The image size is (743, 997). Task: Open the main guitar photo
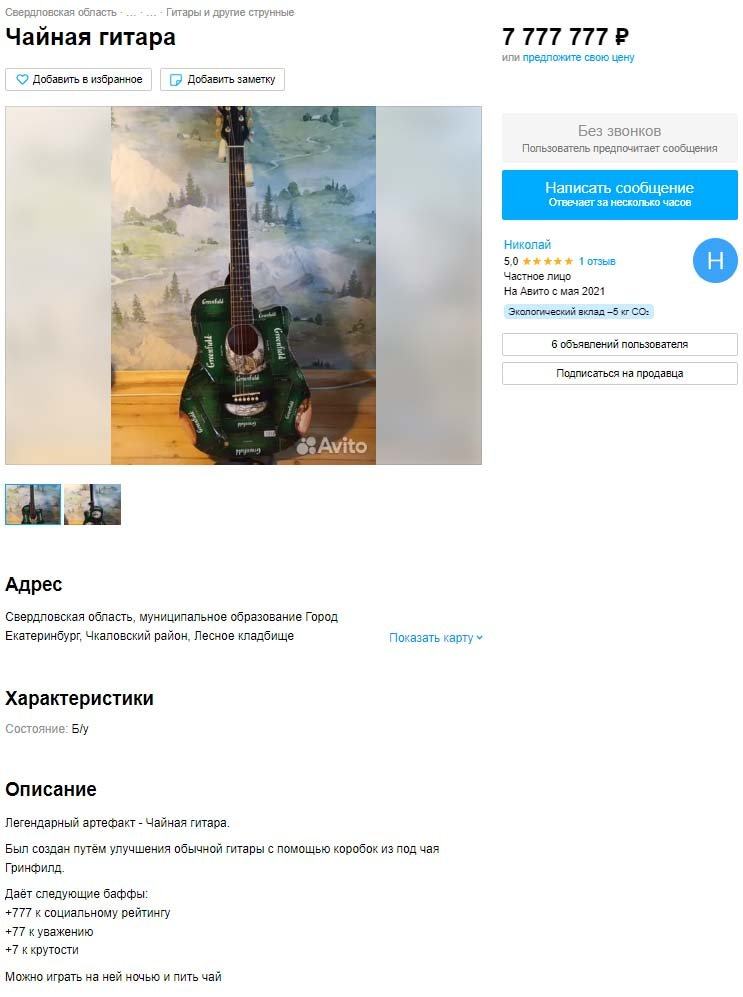point(243,285)
